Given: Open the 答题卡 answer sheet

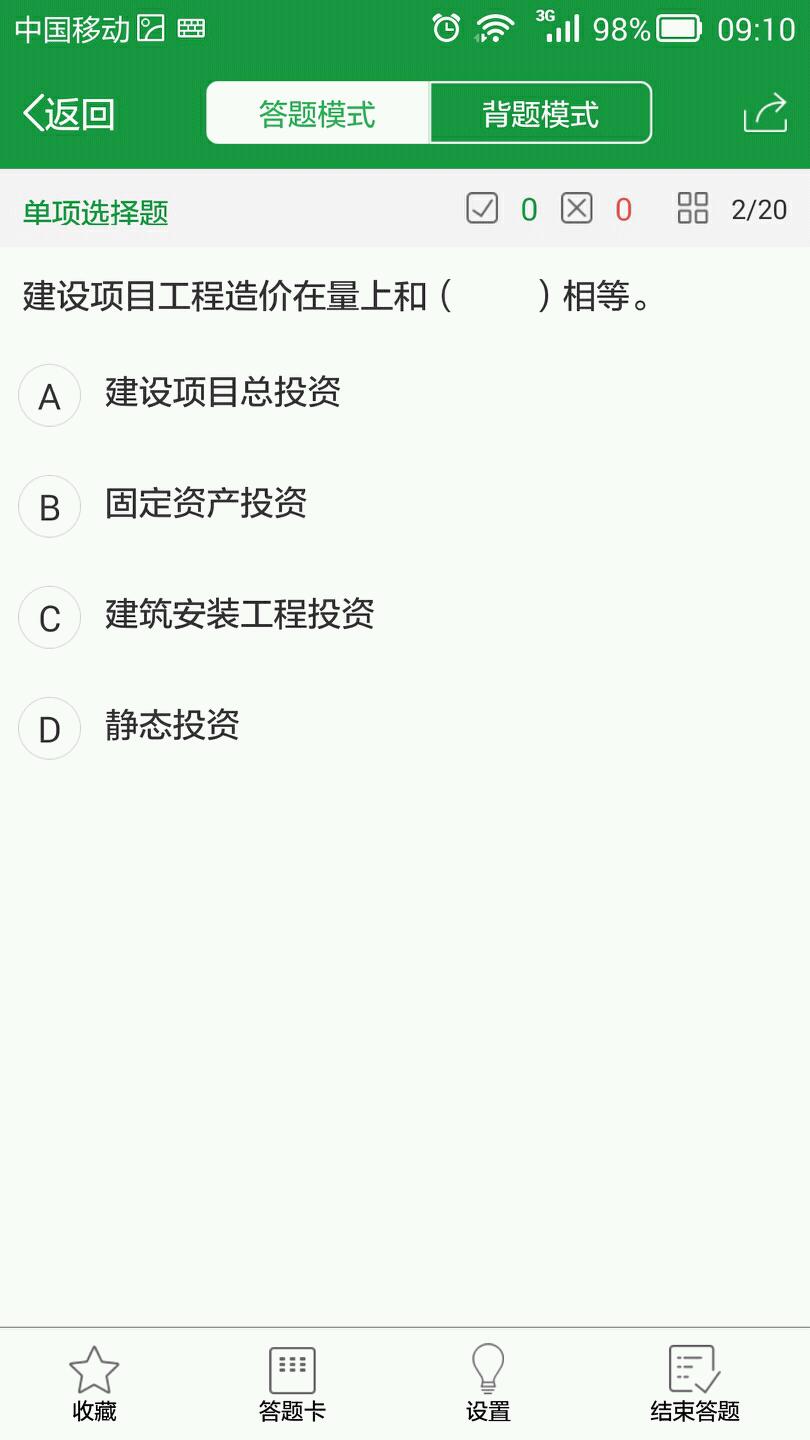Looking at the screenshot, I should [292, 1384].
